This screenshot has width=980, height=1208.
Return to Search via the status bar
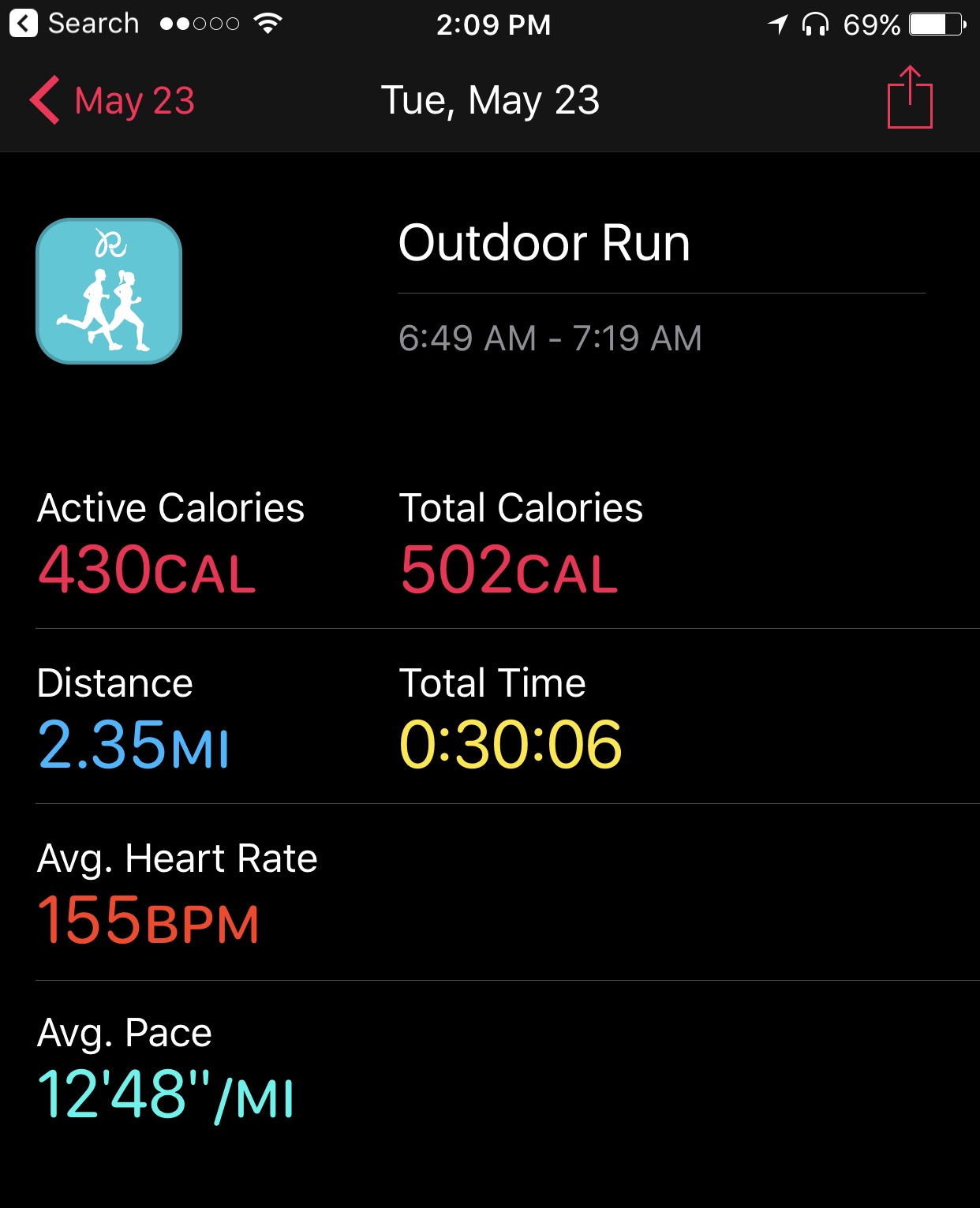coord(74,24)
